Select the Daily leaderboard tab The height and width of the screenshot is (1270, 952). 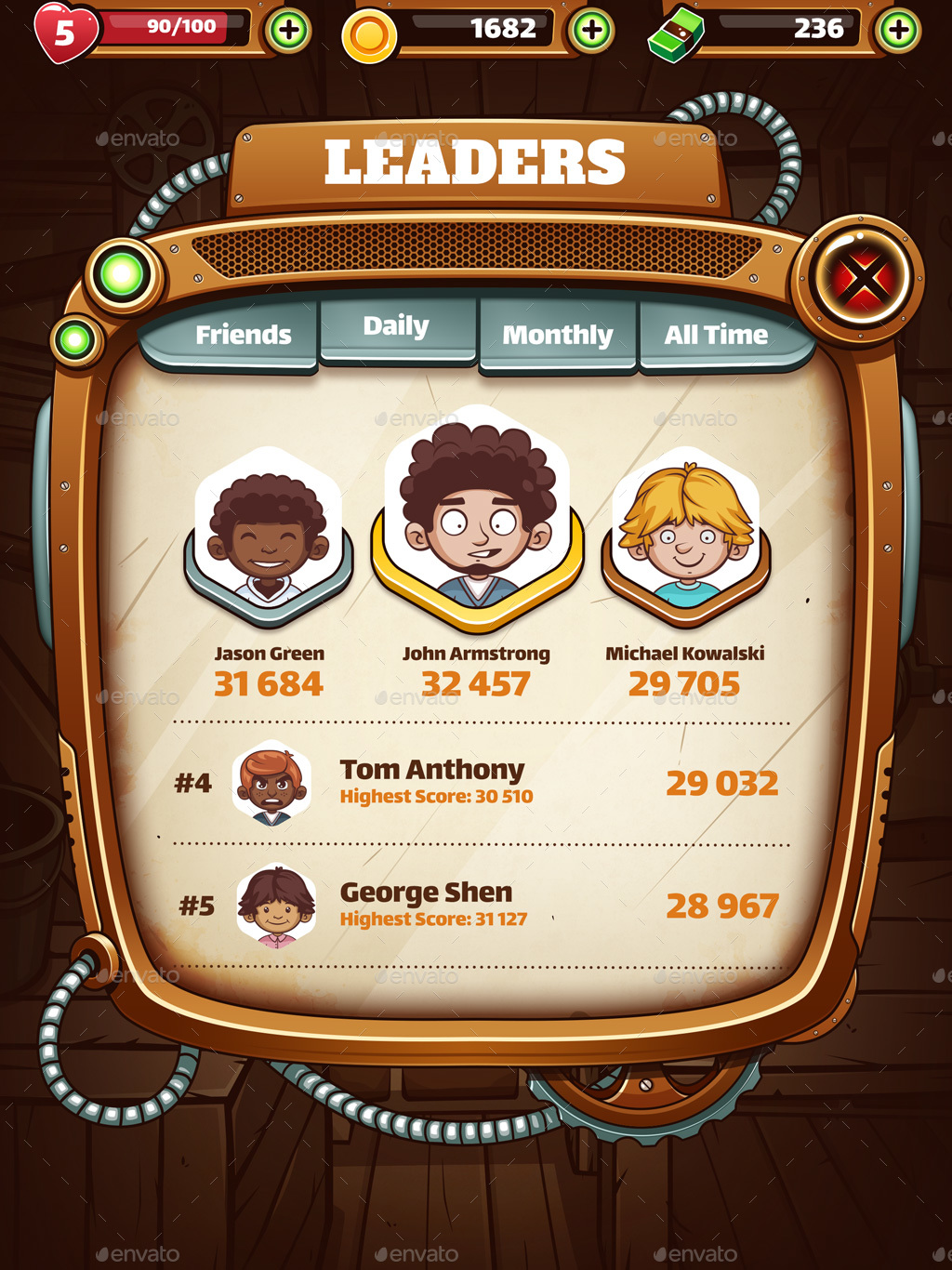click(x=397, y=326)
